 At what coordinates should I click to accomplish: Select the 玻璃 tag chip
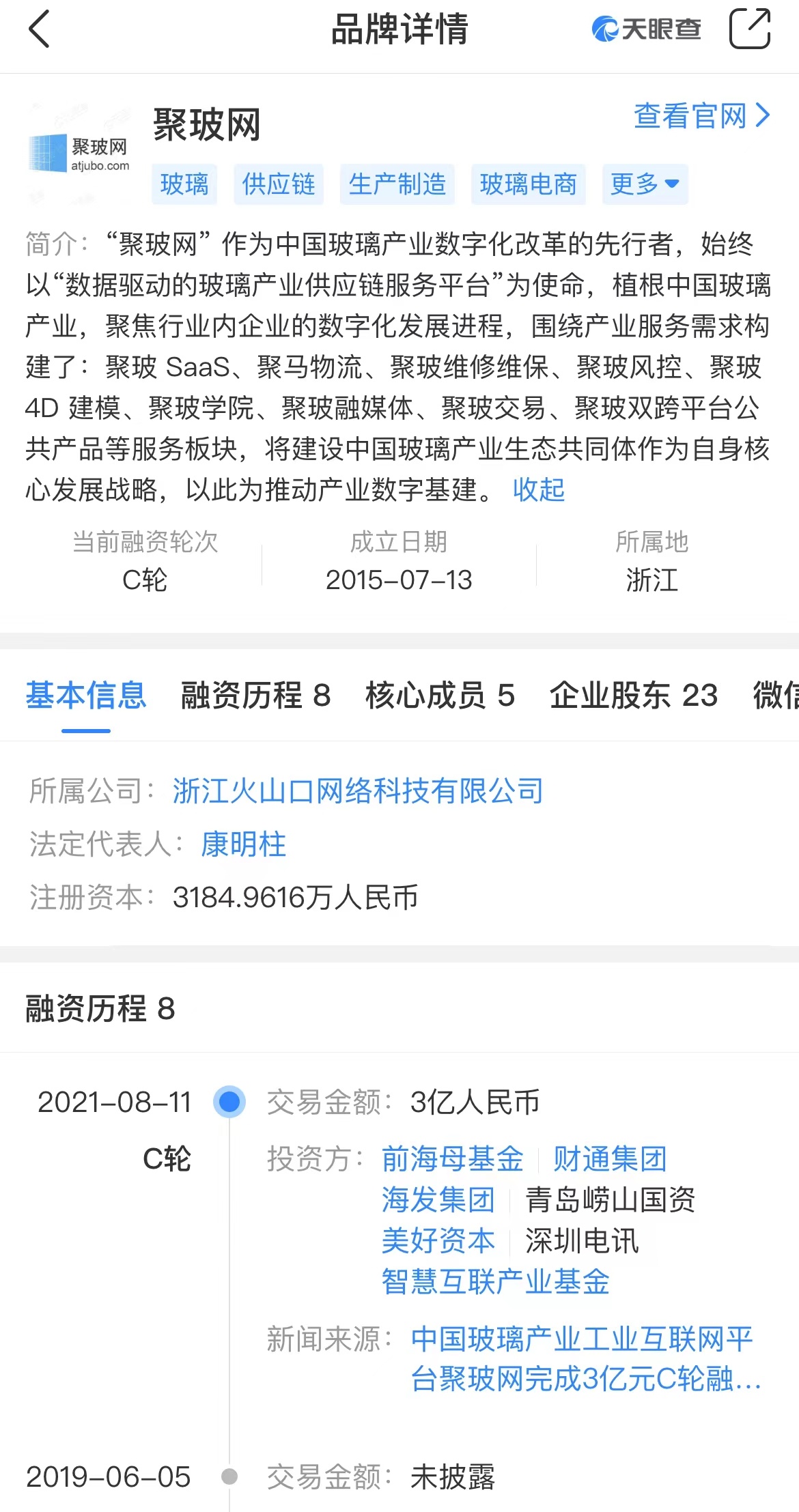pyautogui.click(x=184, y=184)
